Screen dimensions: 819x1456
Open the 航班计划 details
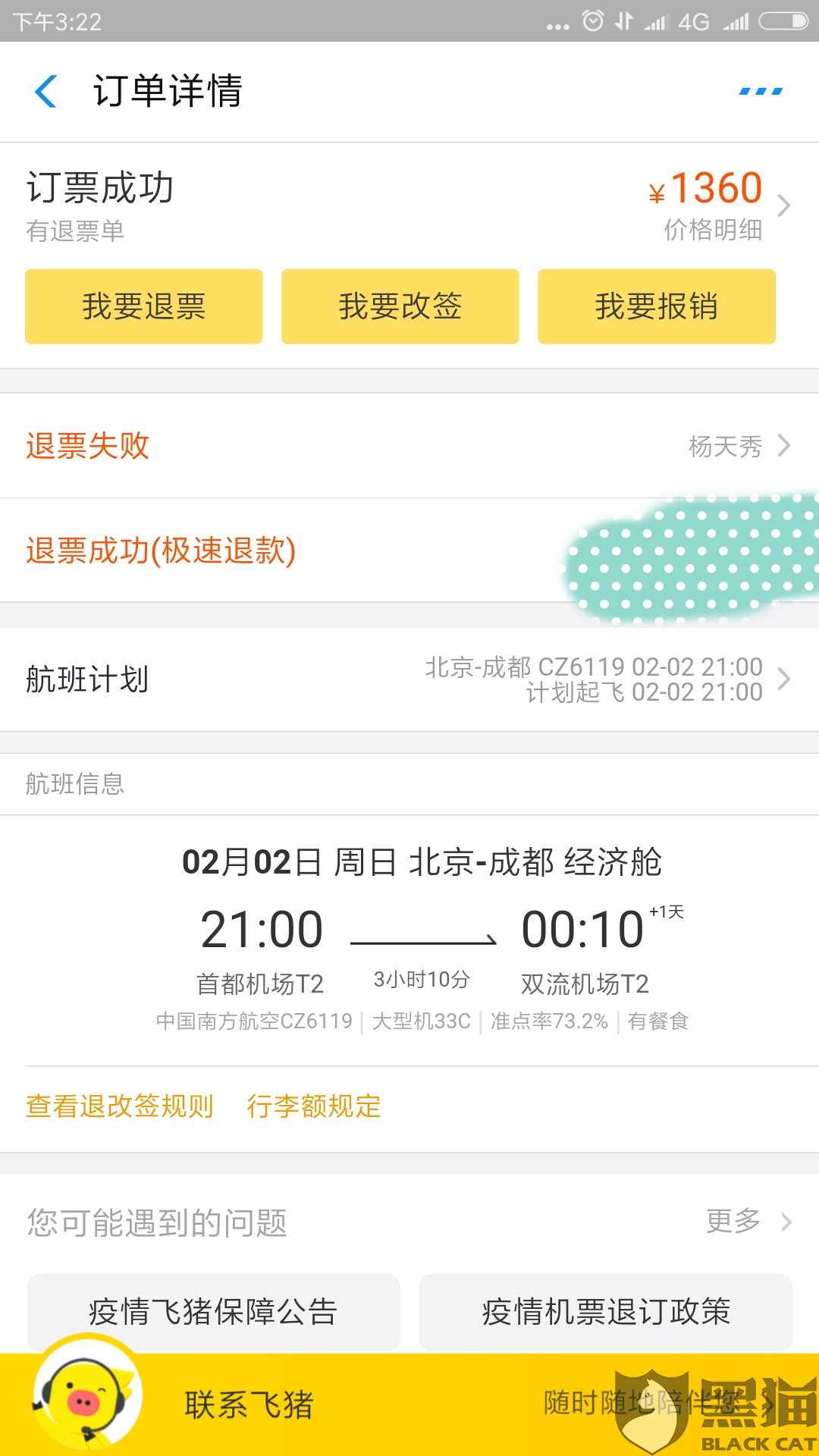point(409,679)
